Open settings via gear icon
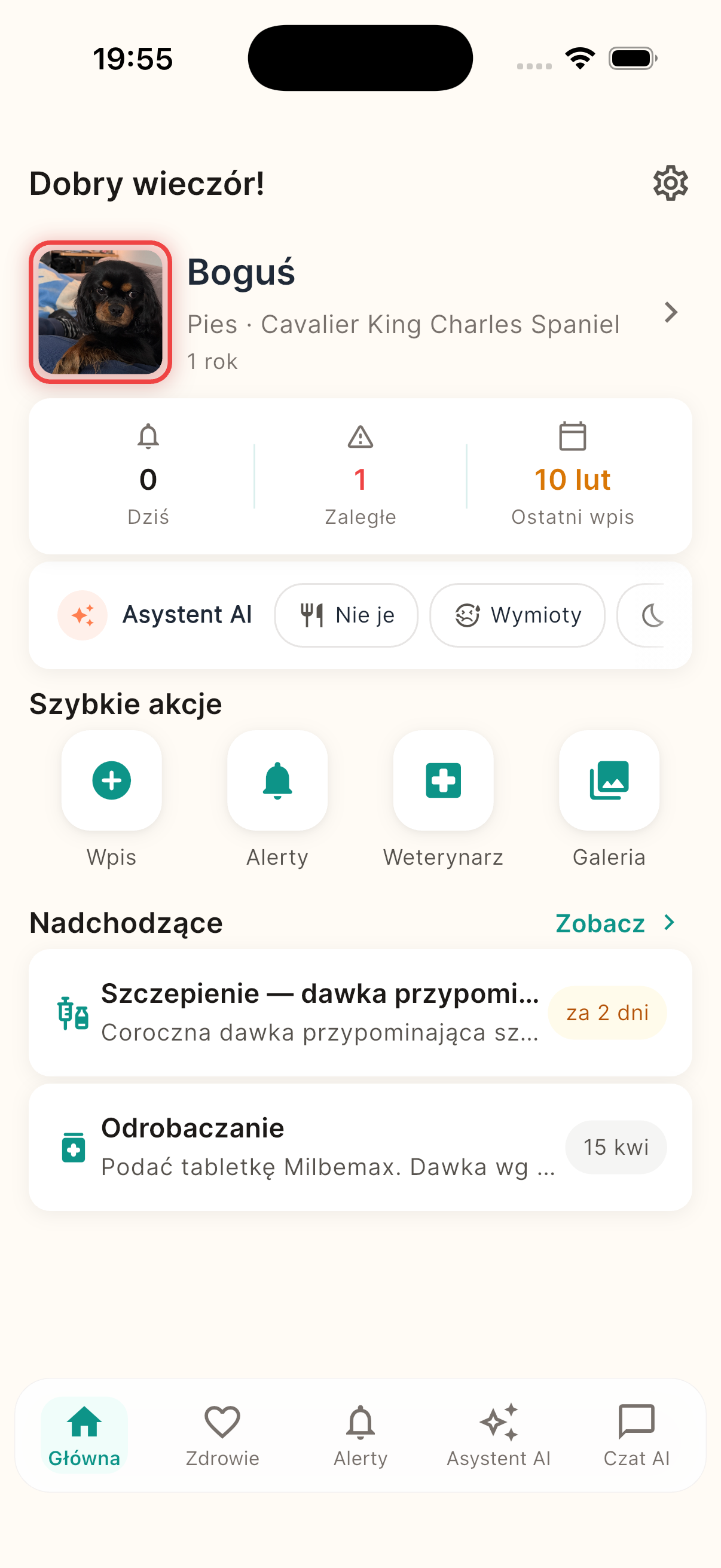Image resolution: width=721 pixels, height=1568 pixels. pyautogui.click(x=670, y=183)
